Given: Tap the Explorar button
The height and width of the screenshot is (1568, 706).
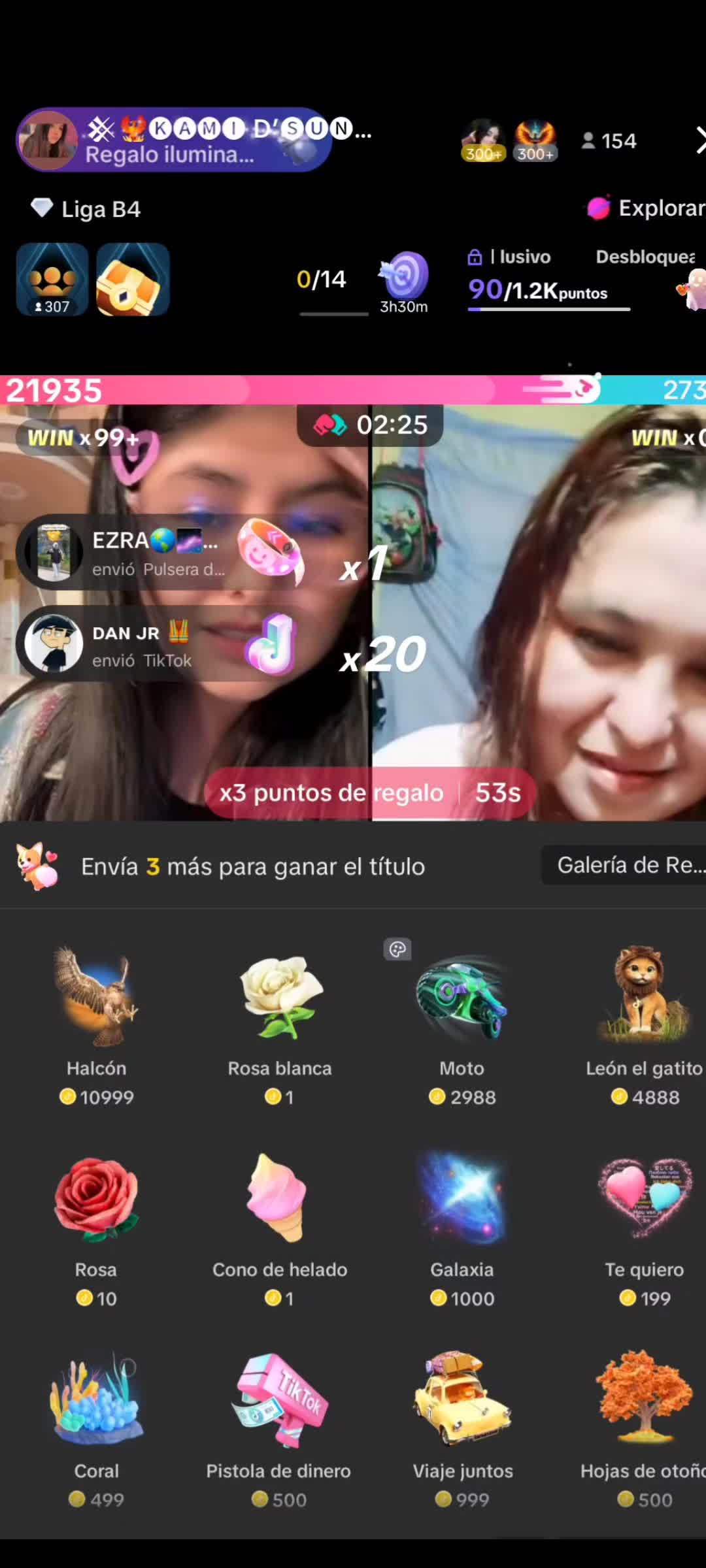Looking at the screenshot, I should (647, 208).
